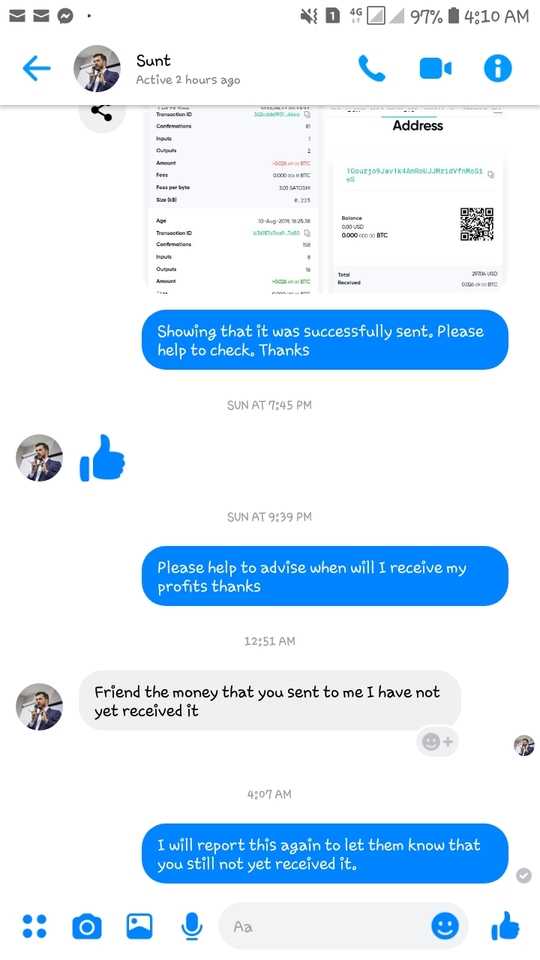Screen dimensions: 540x960
Task: Focus the Aa message input field
Action: [x=324, y=926]
